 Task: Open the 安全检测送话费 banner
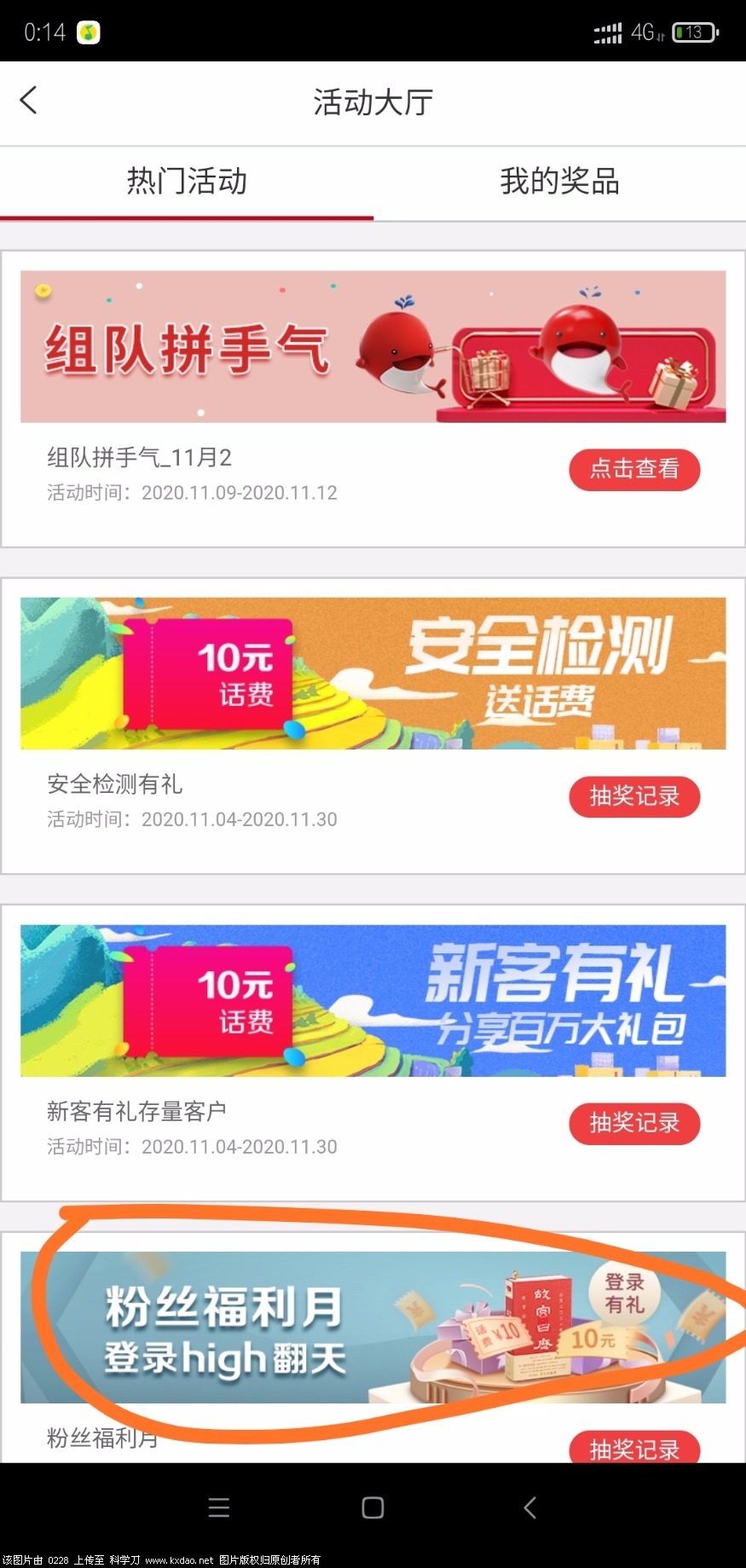[373, 674]
